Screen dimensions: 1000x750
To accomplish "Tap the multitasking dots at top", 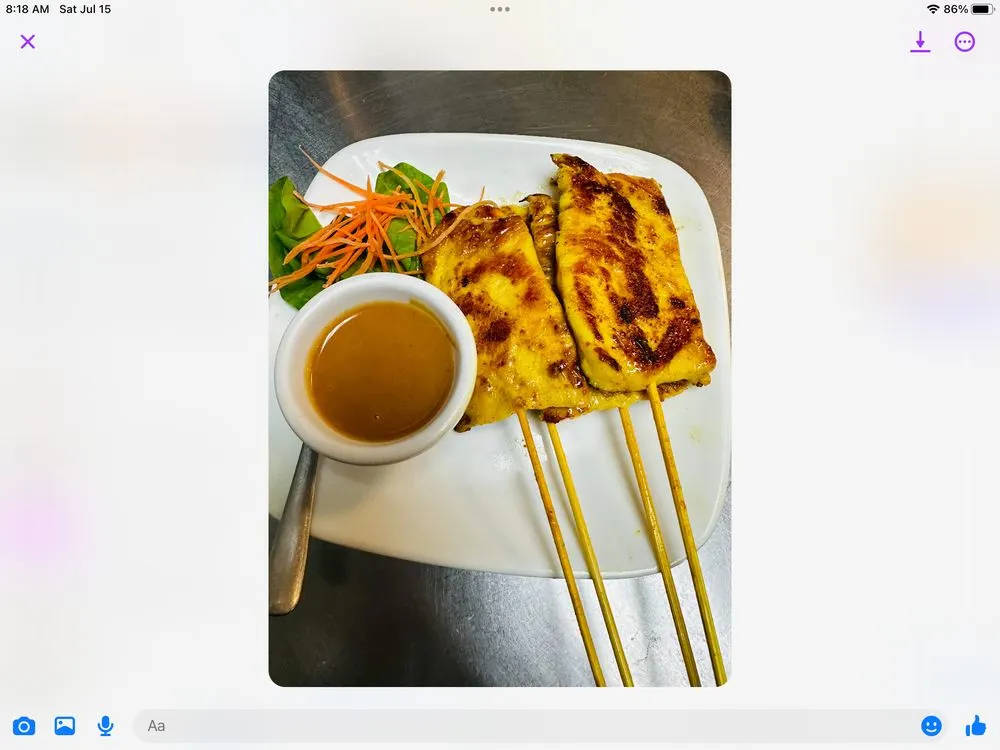I will 500,9.
